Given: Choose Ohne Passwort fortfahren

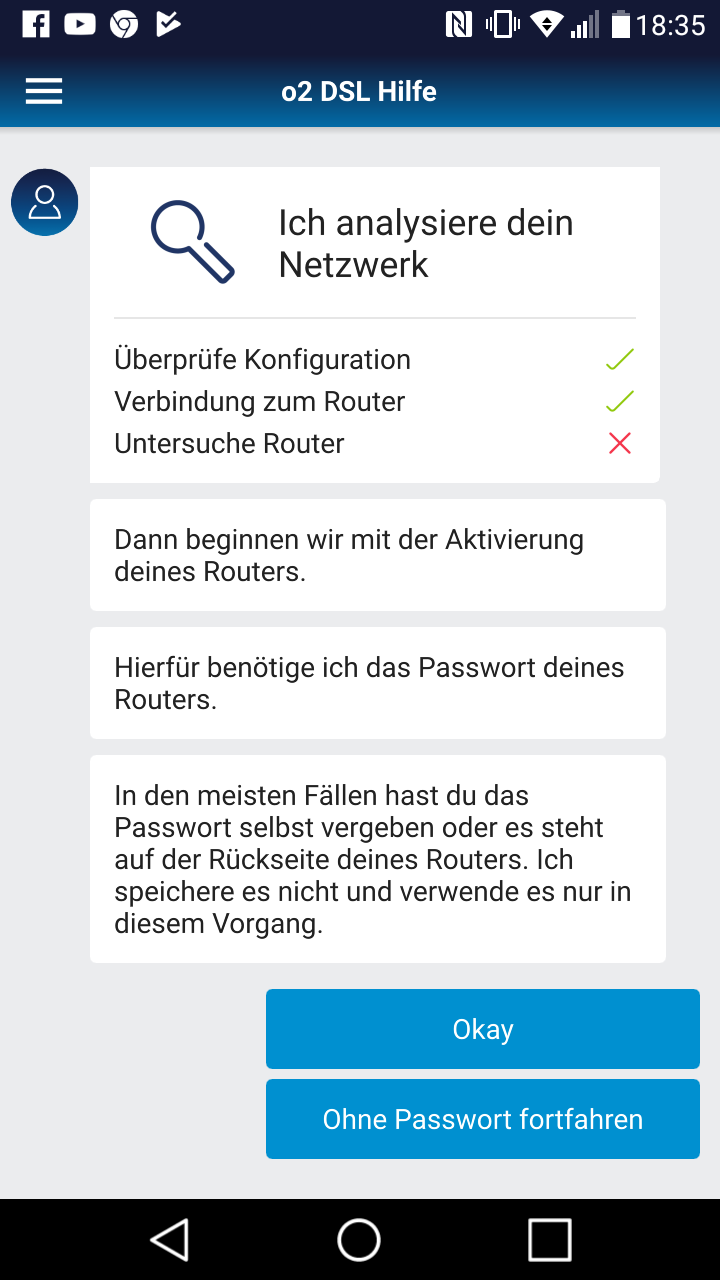Looking at the screenshot, I should pos(483,1119).
